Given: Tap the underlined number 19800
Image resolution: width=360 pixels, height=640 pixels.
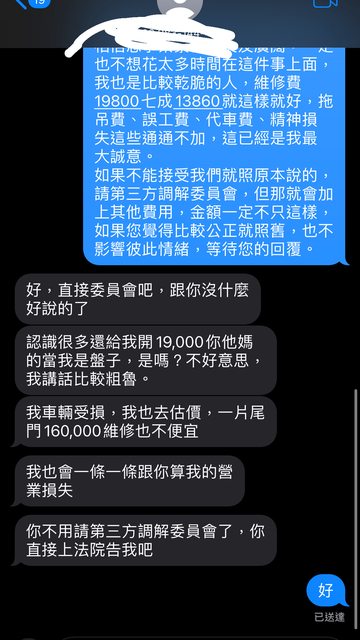Looking at the screenshot, I should pos(118,102).
